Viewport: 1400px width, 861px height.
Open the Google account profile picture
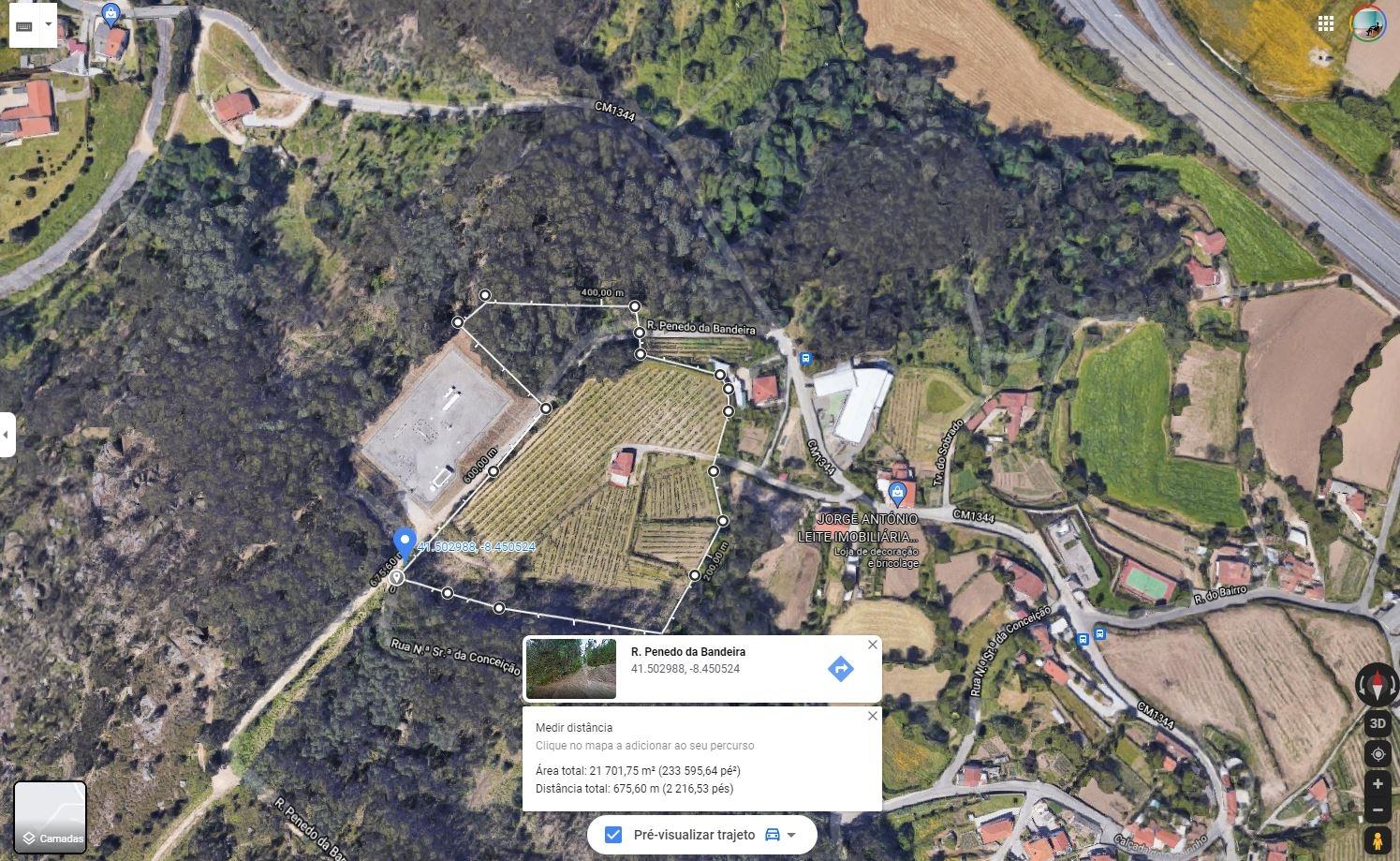tap(1368, 24)
